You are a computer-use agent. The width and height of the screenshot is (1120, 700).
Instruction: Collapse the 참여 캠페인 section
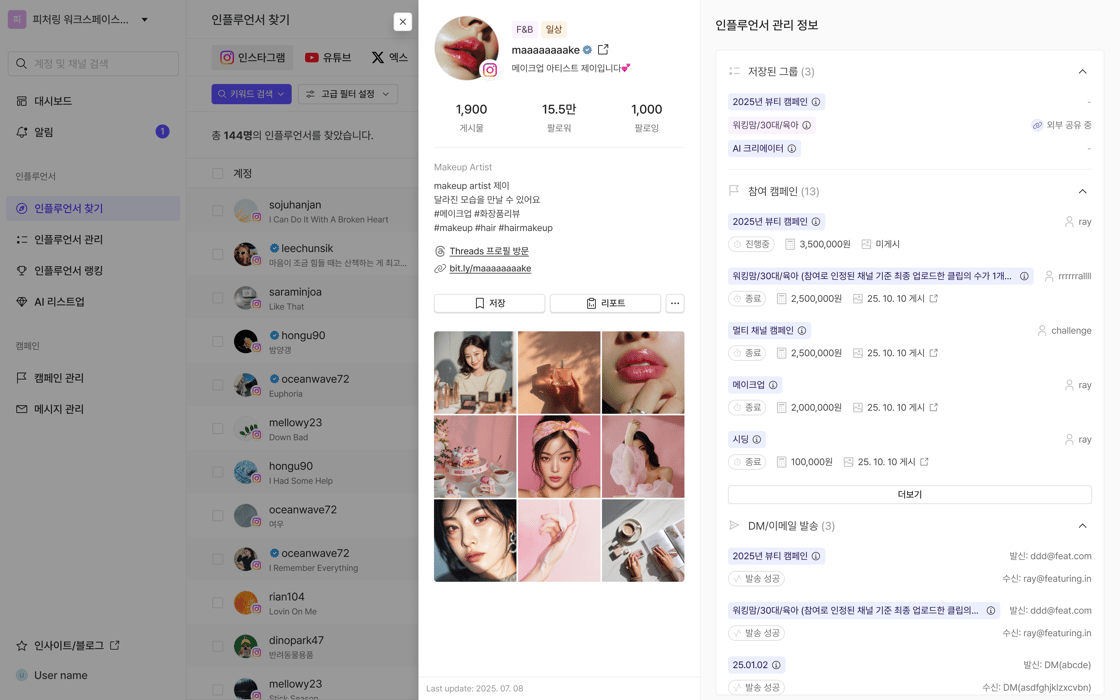[1082, 191]
